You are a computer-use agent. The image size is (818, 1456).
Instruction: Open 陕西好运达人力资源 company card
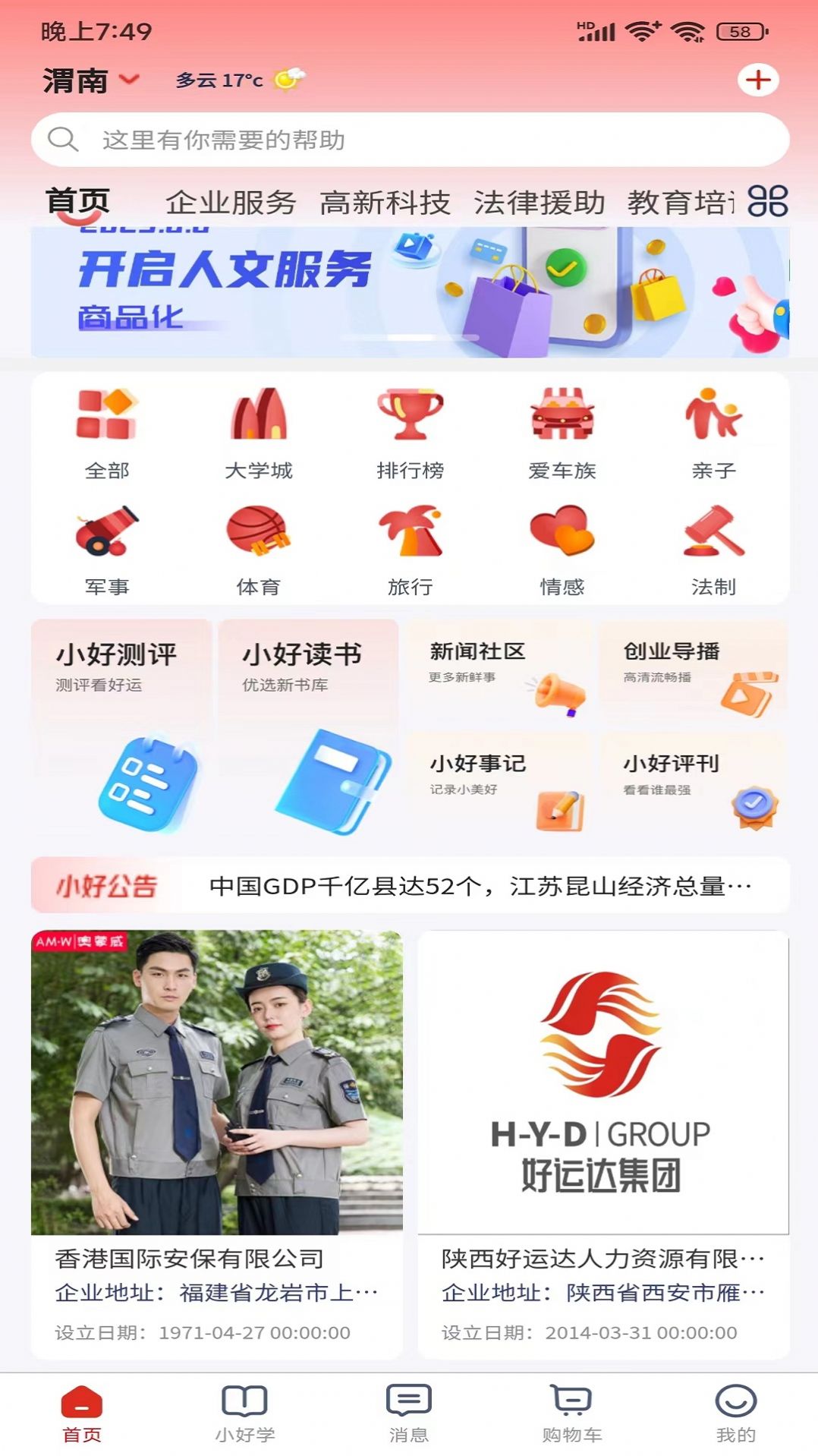pos(603,1144)
